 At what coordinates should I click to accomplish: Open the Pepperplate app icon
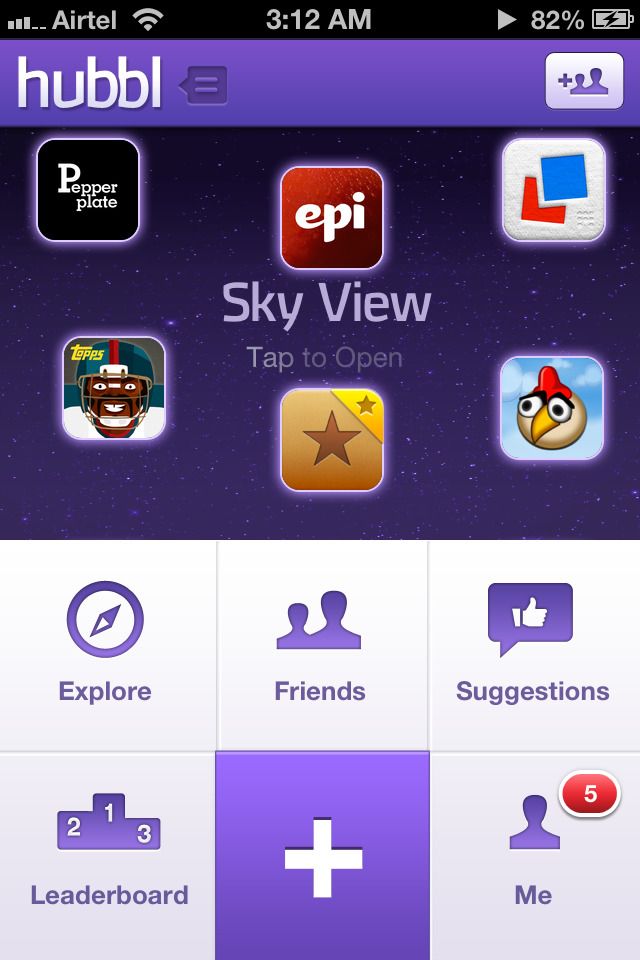88,190
